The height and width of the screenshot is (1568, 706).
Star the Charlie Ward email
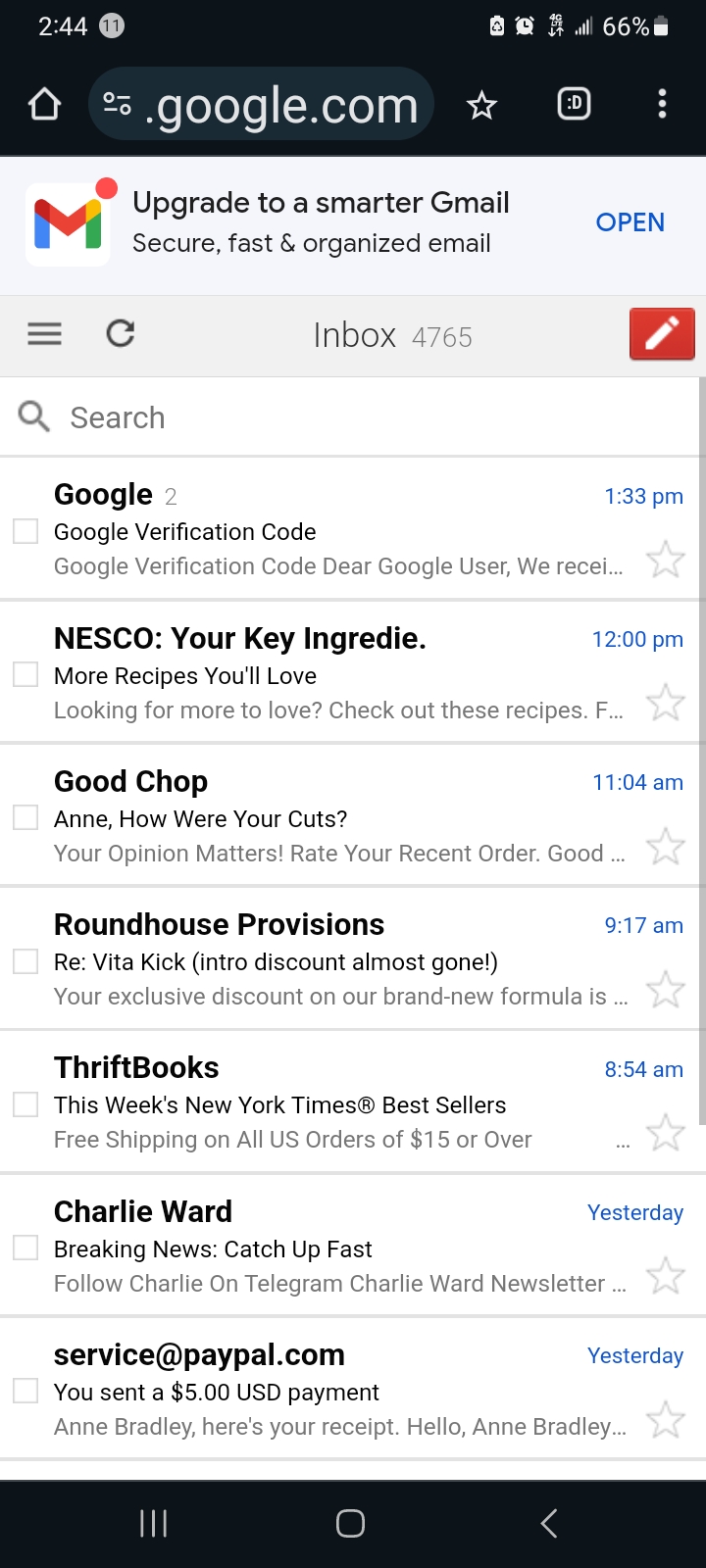666,1276
